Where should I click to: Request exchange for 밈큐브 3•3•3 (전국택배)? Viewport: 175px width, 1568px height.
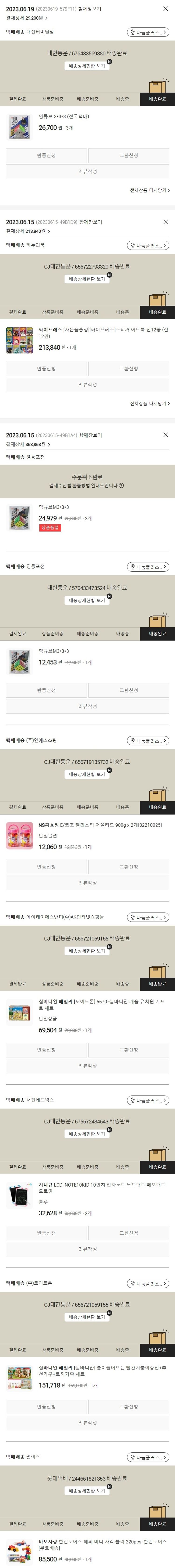128,156
